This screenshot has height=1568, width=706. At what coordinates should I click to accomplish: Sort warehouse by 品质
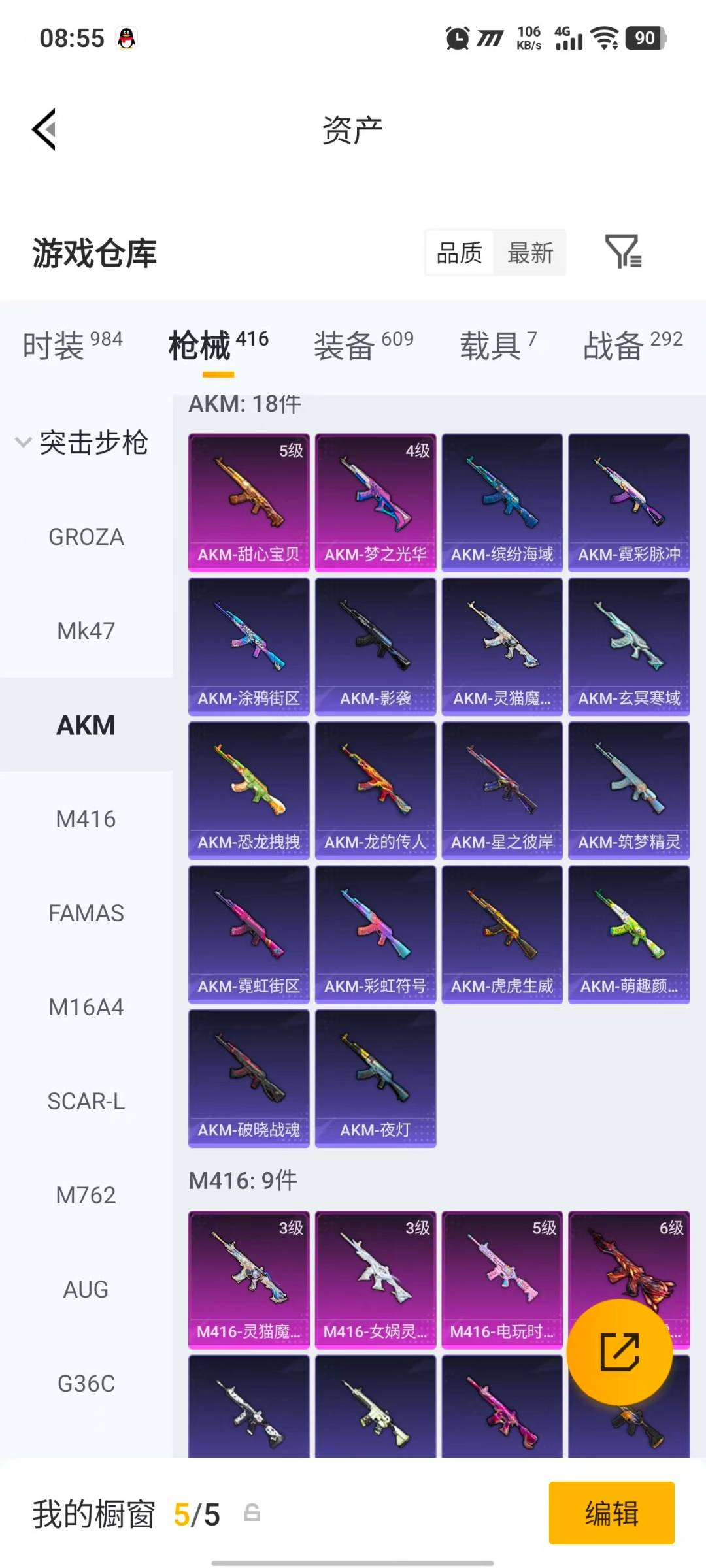[460, 253]
